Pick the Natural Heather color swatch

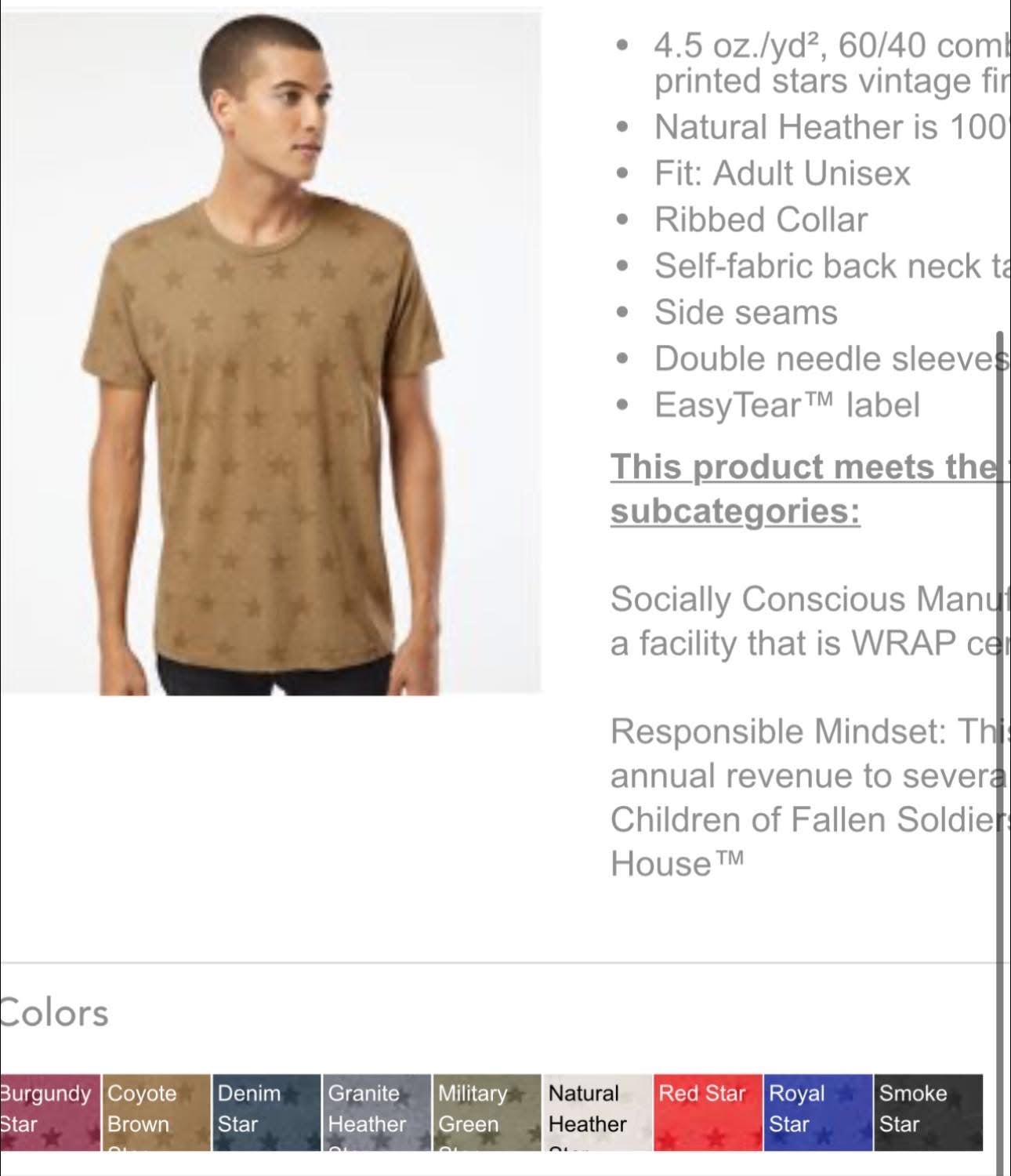(x=597, y=1112)
